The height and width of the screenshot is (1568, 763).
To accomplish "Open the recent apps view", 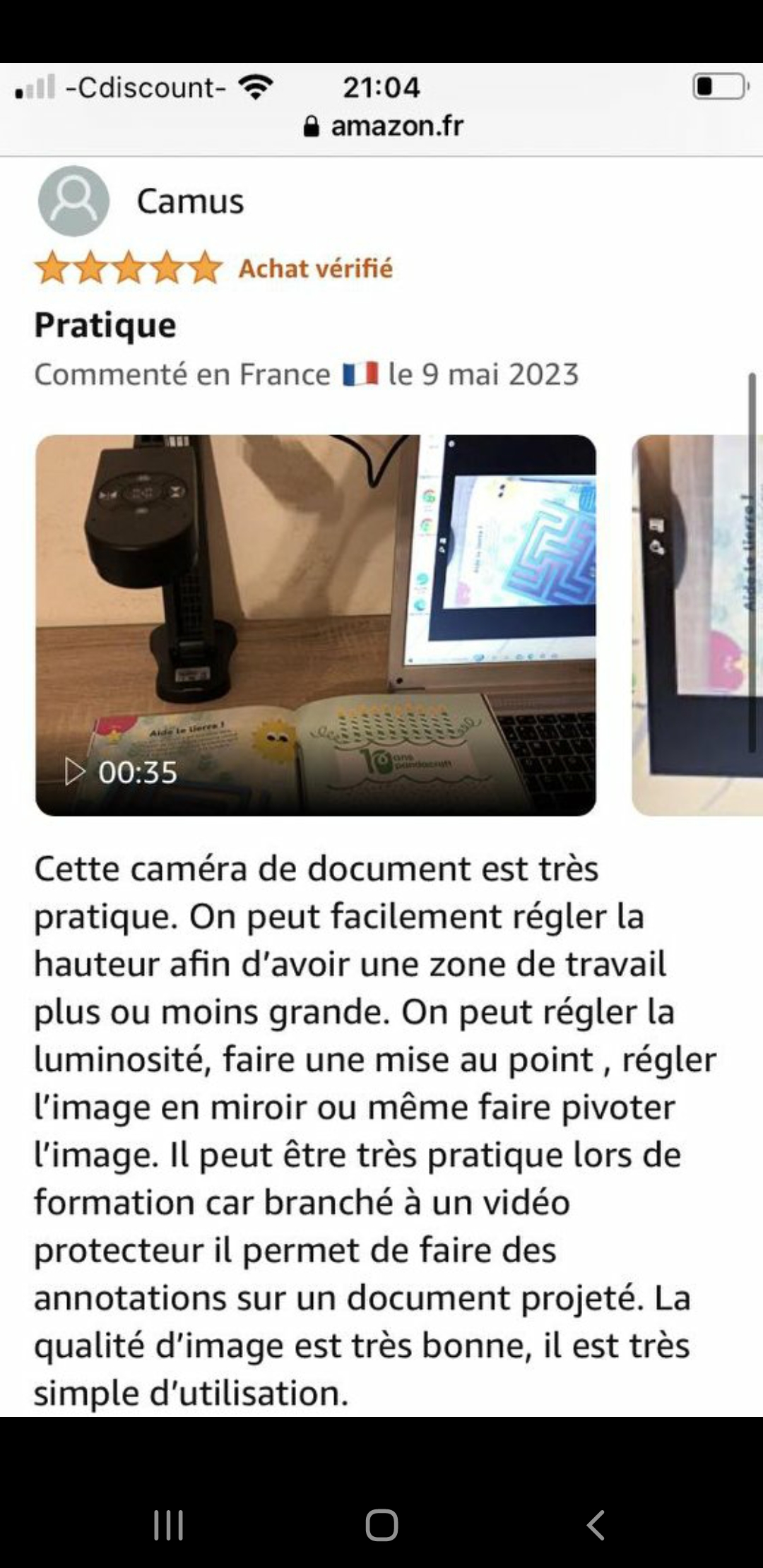I will pyautogui.click(x=168, y=1524).
